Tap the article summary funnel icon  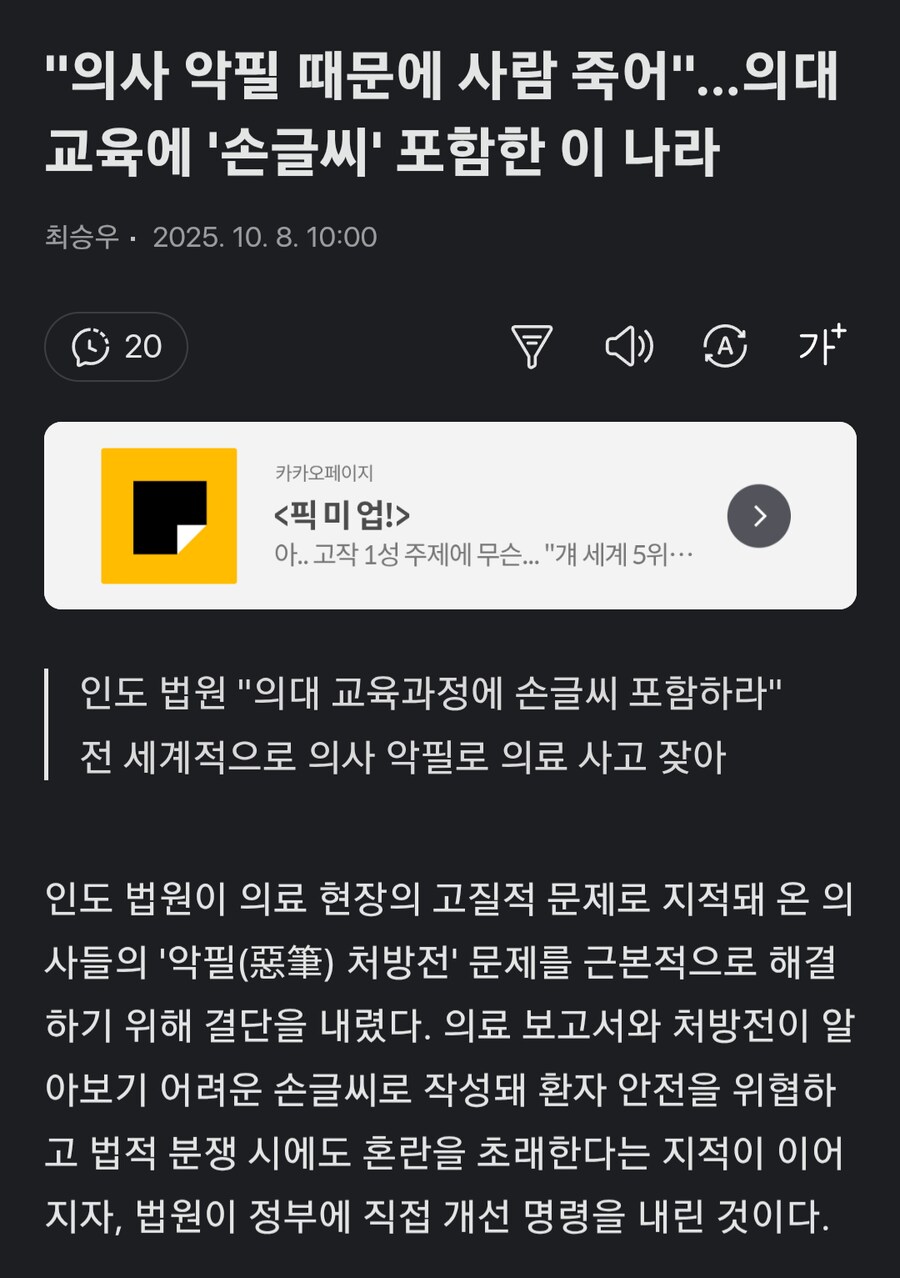(532, 347)
